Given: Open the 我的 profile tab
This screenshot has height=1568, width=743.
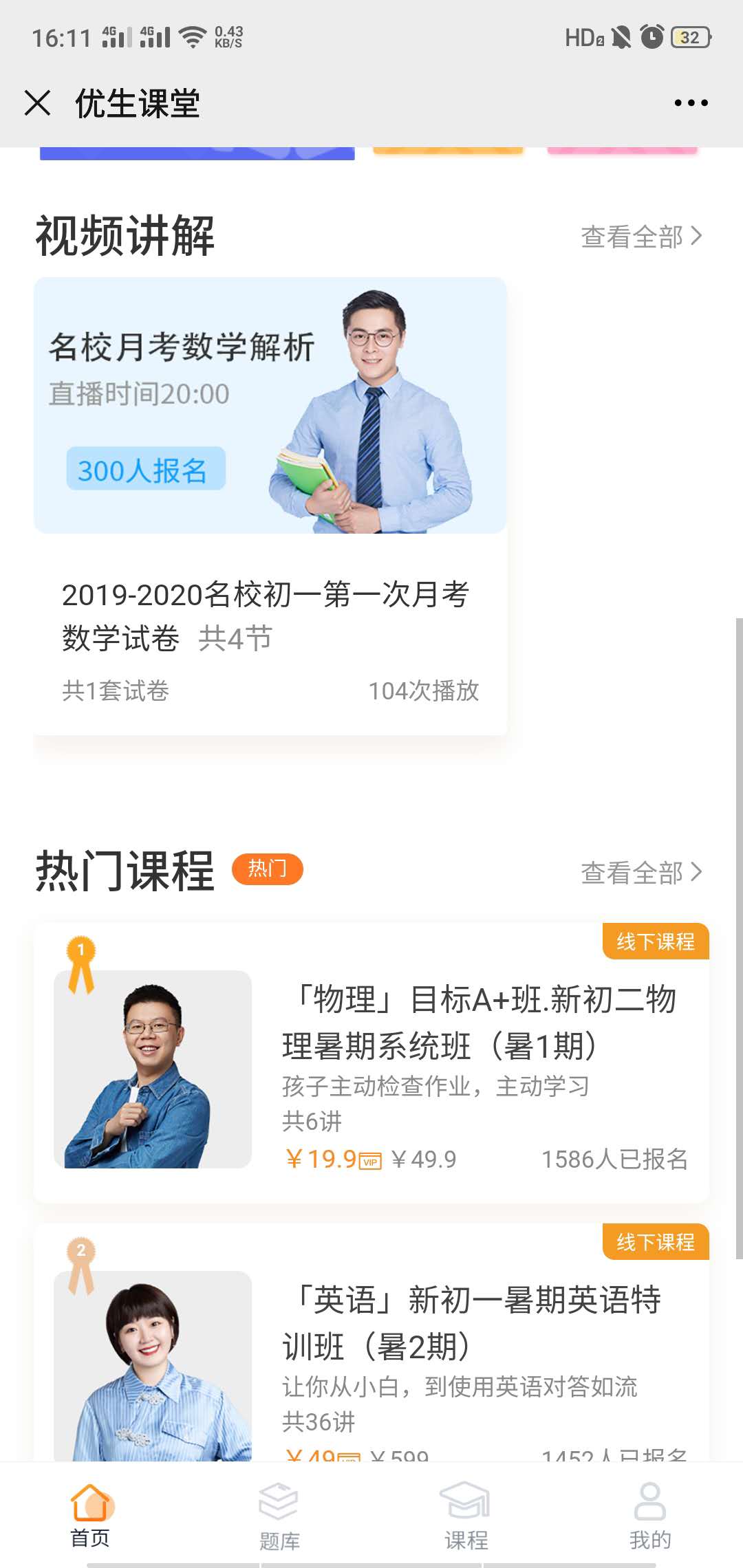Looking at the screenshot, I should pyautogui.click(x=650, y=1514).
